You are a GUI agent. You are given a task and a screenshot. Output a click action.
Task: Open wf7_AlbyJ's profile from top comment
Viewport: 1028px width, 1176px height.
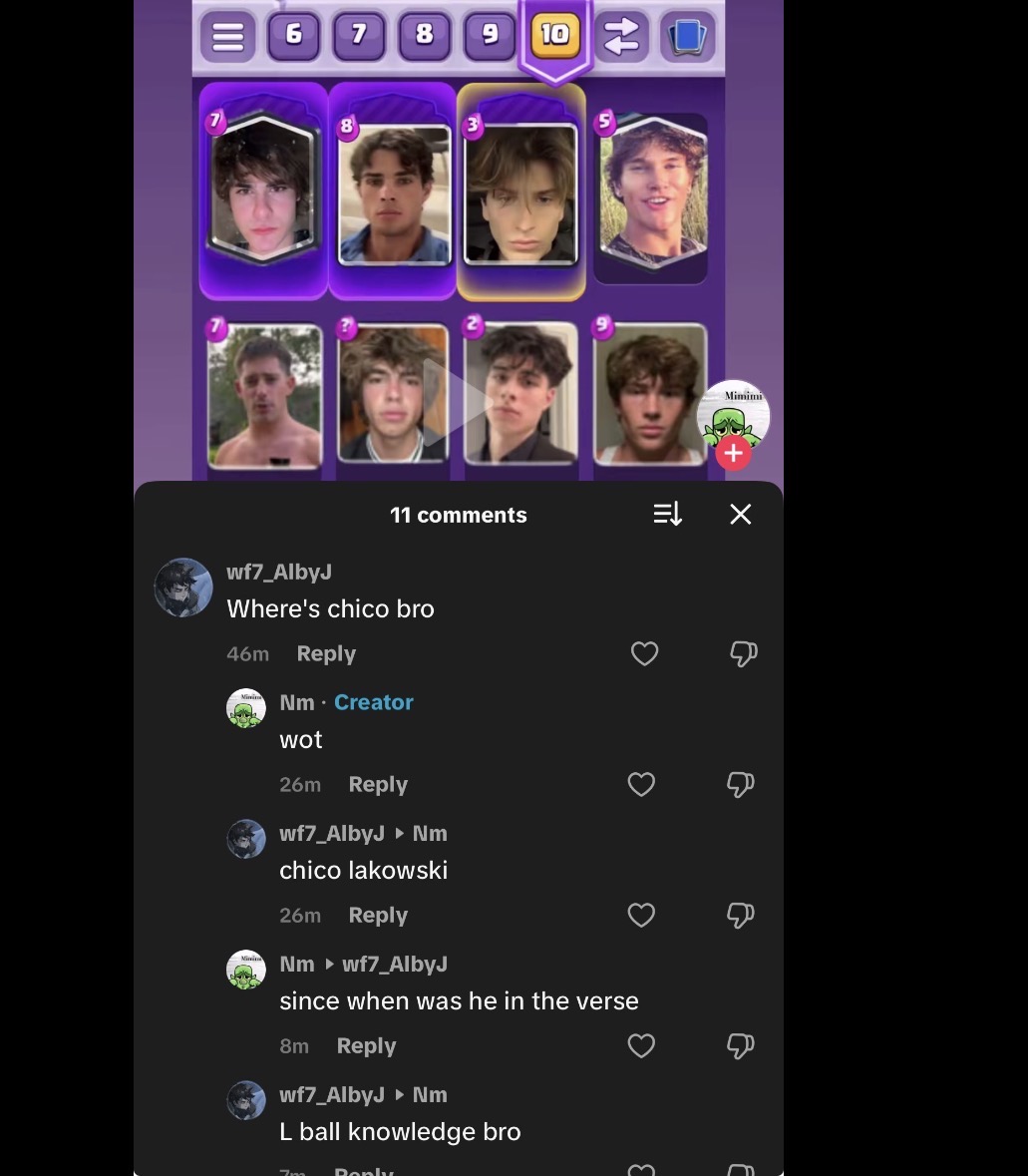(x=183, y=588)
